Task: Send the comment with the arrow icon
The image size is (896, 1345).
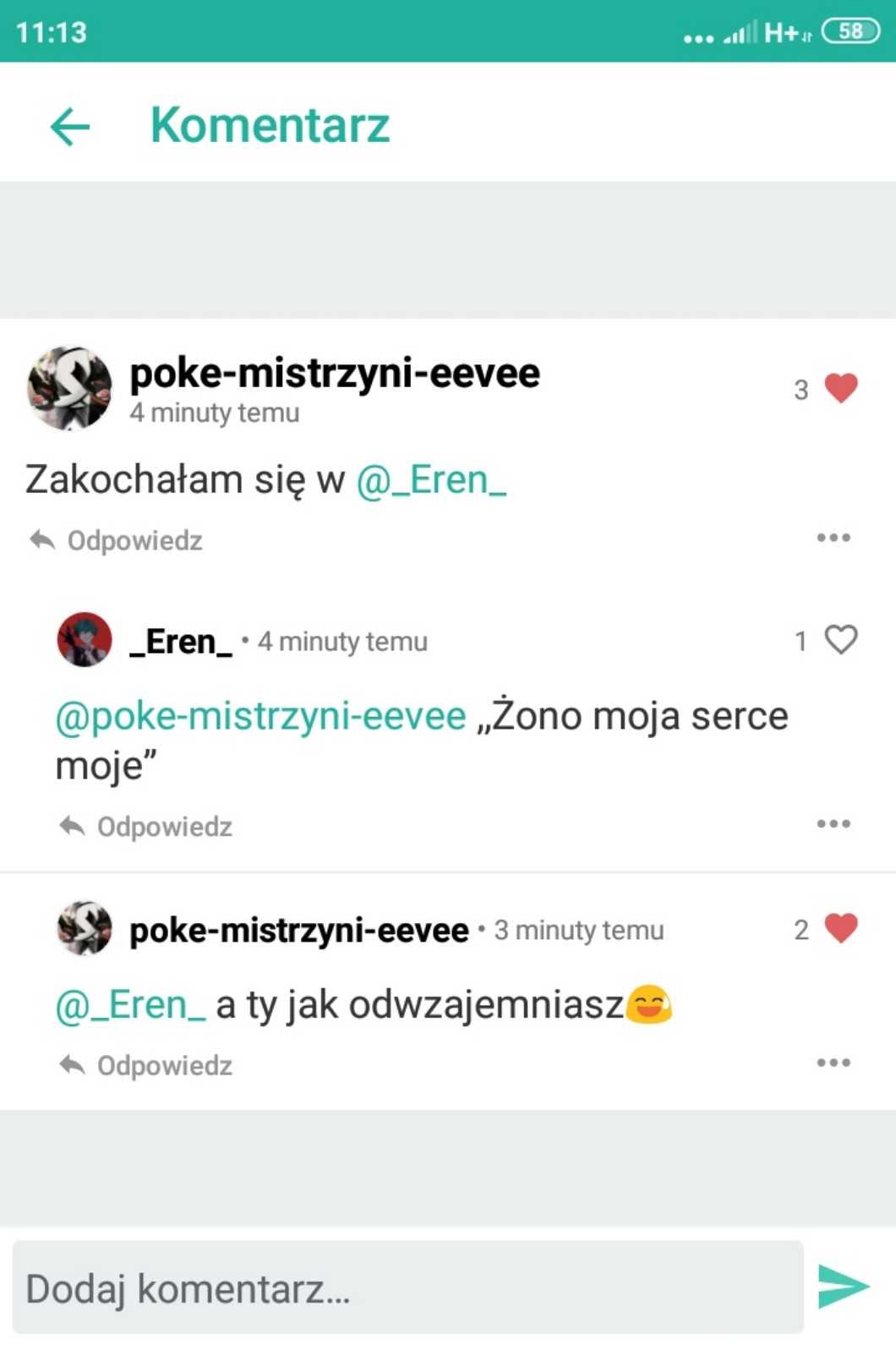Action: point(843,1287)
